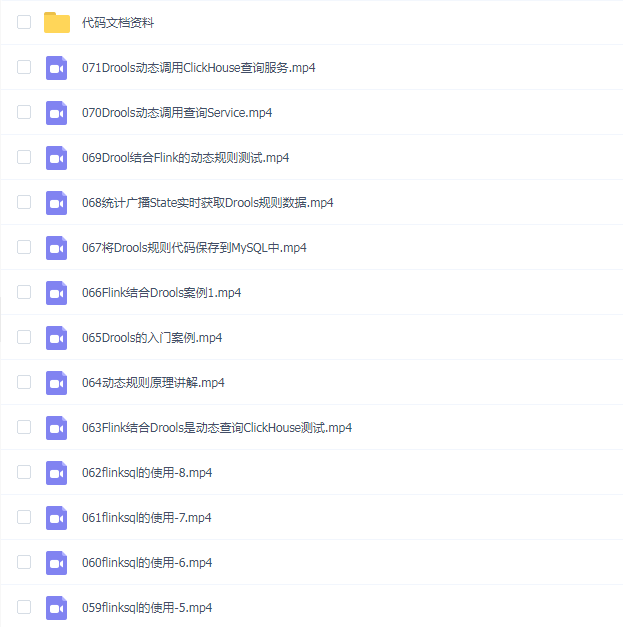This screenshot has width=623, height=627.
Task: Open 064动态规则原理讲解.mp4
Action: pyautogui.click(x=153, y=382)
